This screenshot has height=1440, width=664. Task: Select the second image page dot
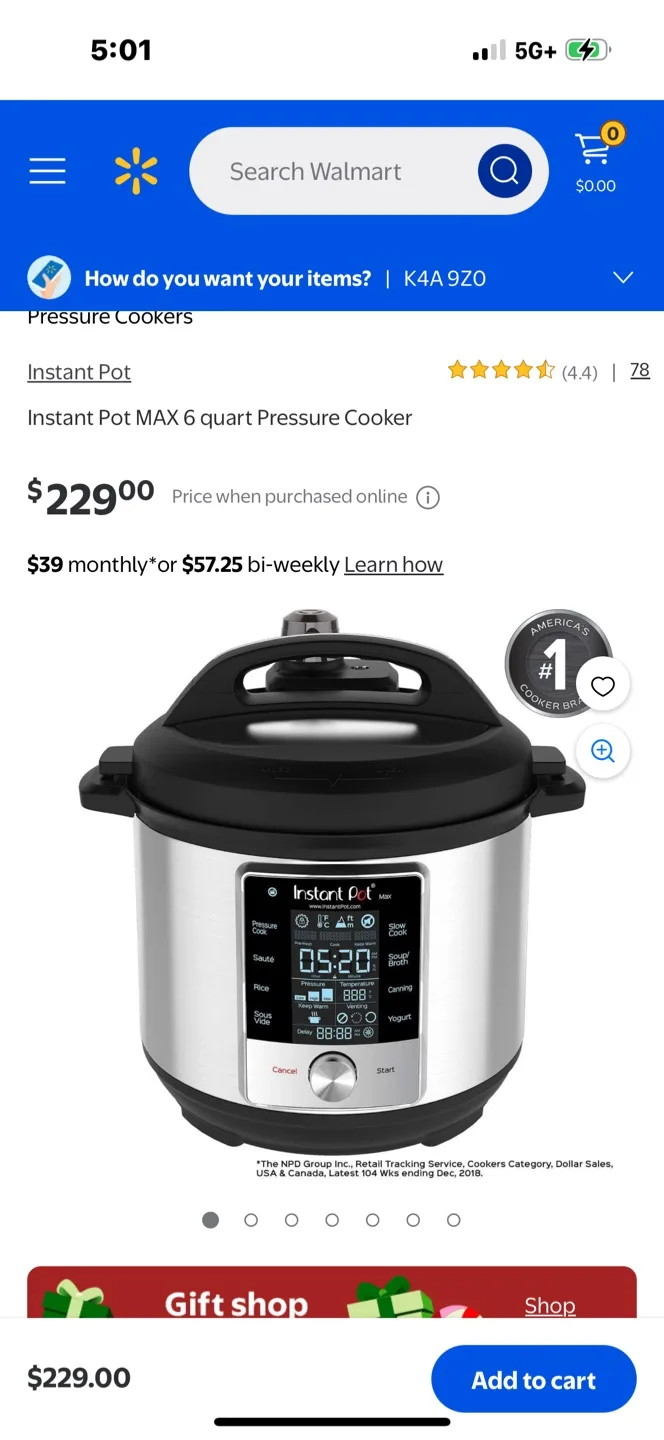(x=251, y=1220)
